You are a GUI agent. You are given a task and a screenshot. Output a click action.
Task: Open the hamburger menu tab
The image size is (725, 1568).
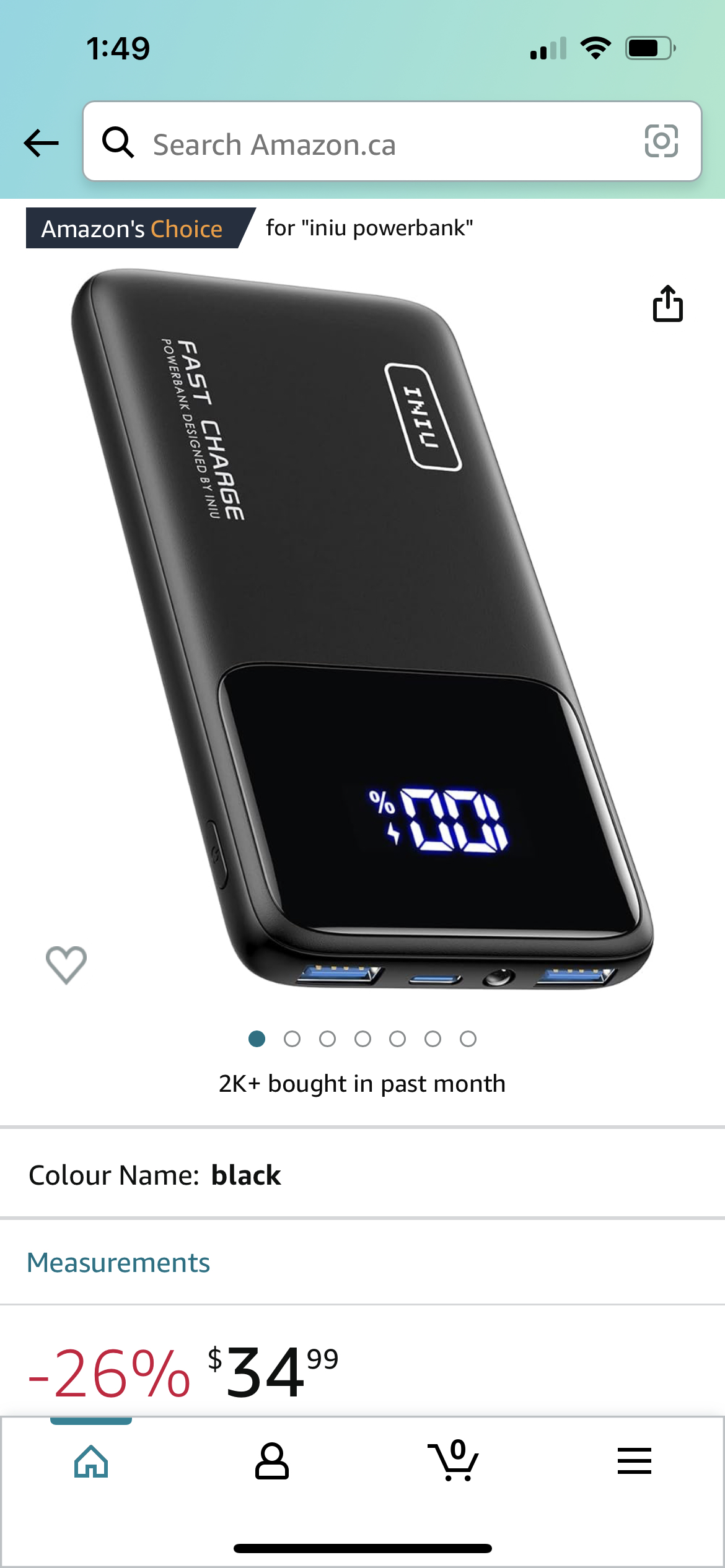click(x=634, y=1461)
